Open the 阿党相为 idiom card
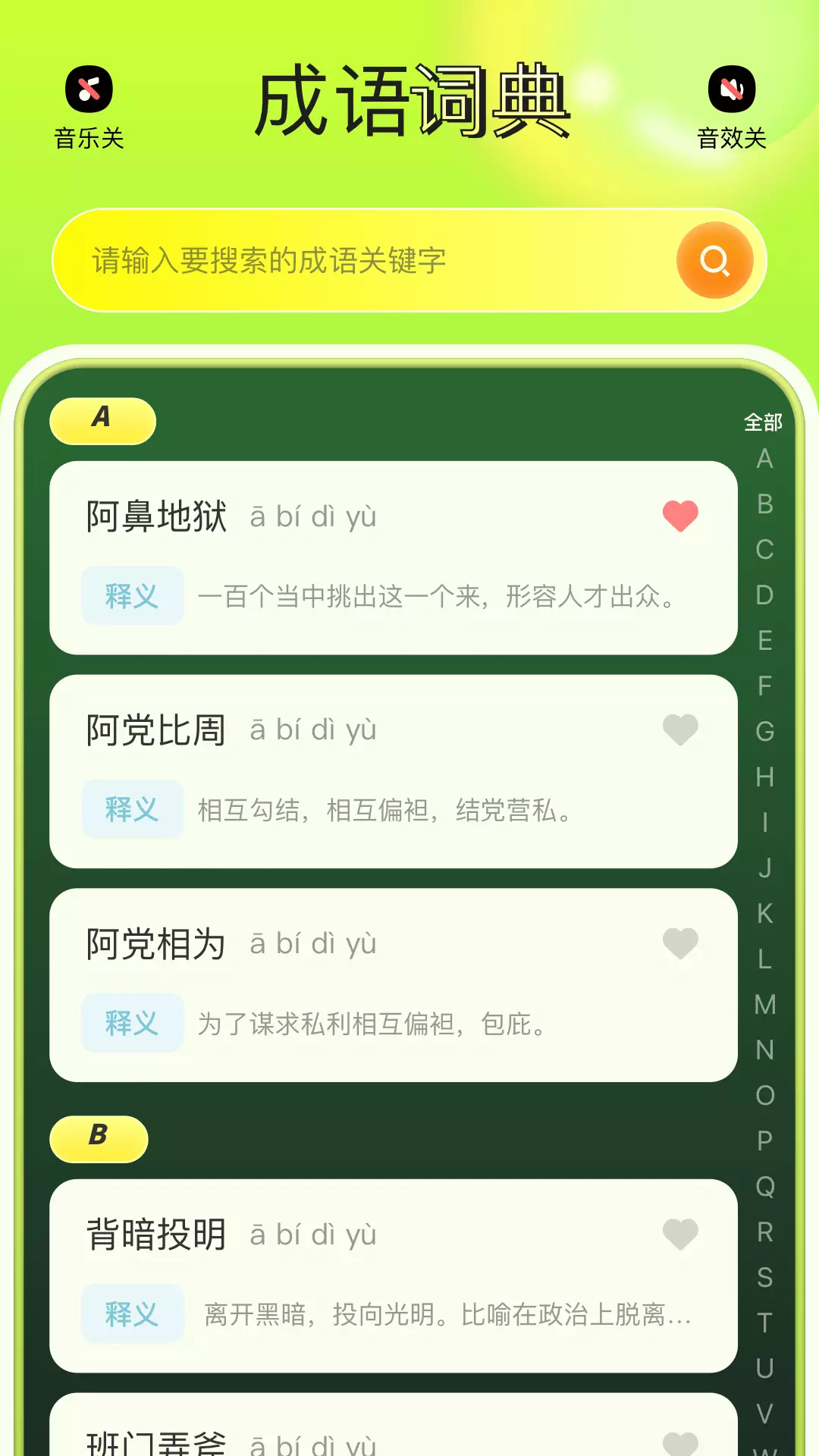 (394, 986)
